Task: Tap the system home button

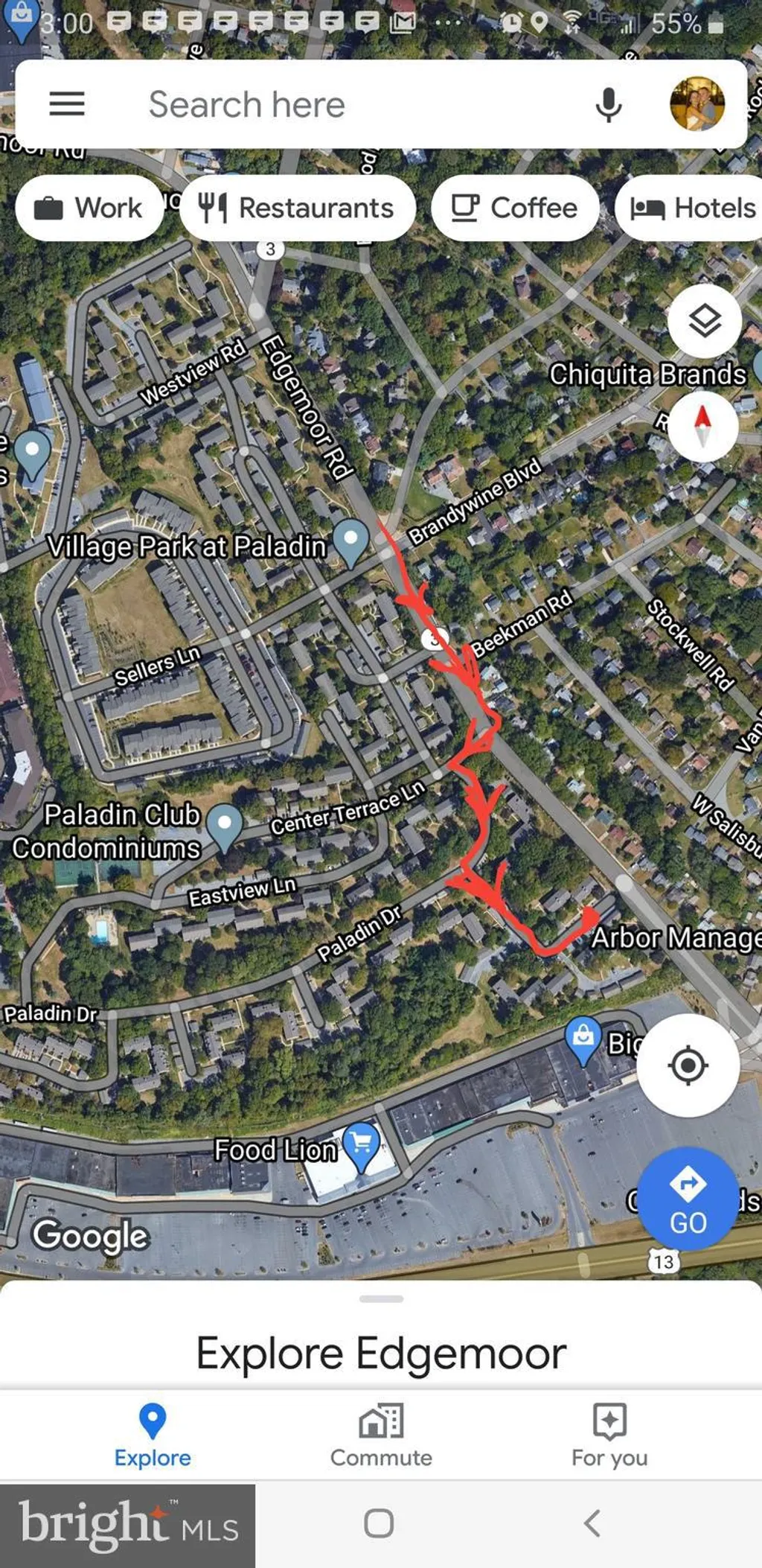Action: tap(379, 1523)
